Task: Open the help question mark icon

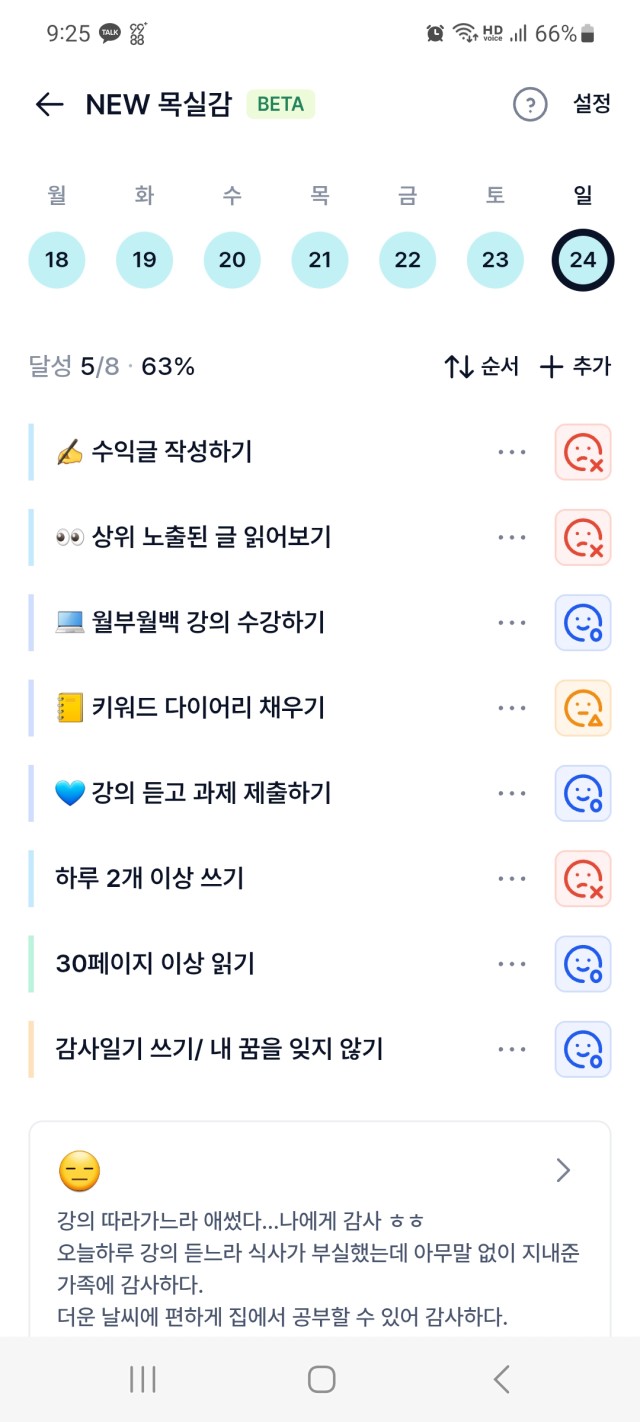Action: [530, 104]
